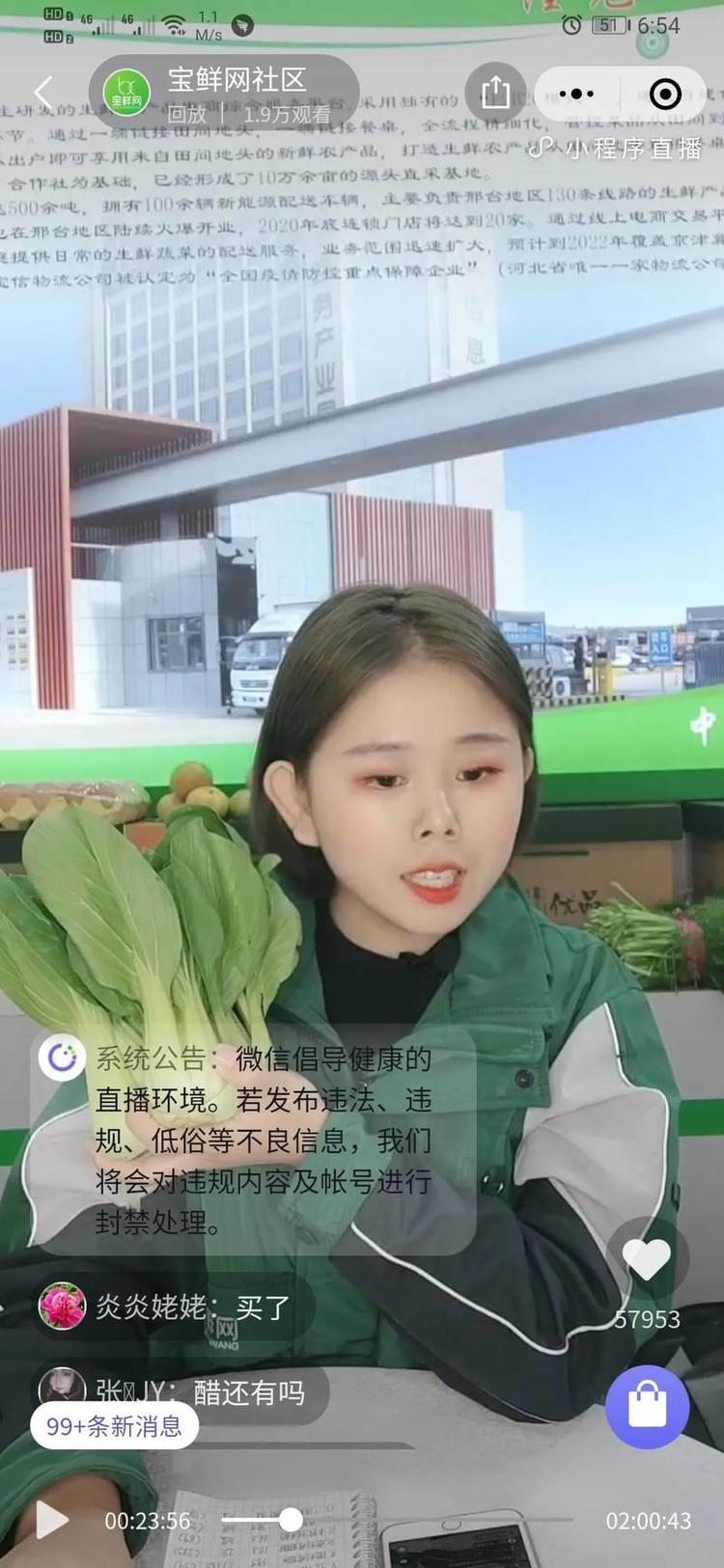View the 99+ new messages
Viewport: 724px width, 1568px height.
(x=114, y=1426)
